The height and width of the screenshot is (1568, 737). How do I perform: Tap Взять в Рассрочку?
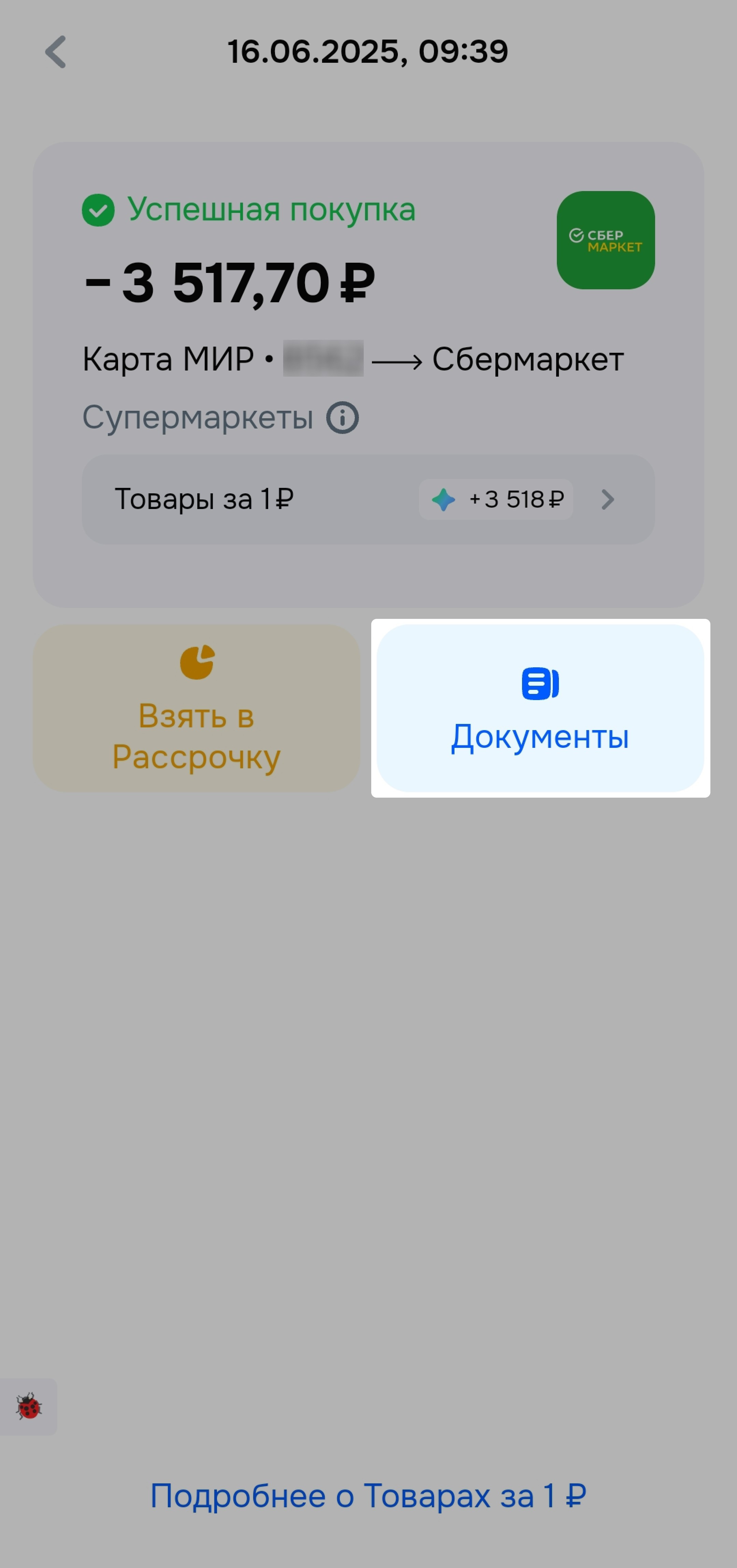click(197, 708)
